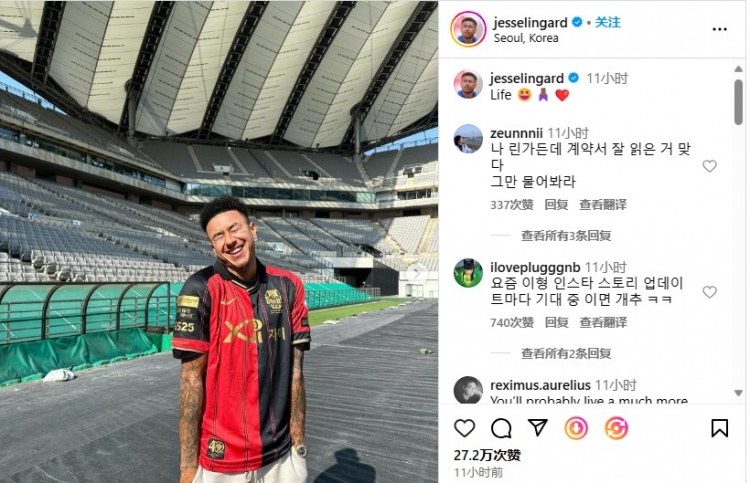Like iloveplugggnb's comment

pyautogui.click(x=709, y=292)
